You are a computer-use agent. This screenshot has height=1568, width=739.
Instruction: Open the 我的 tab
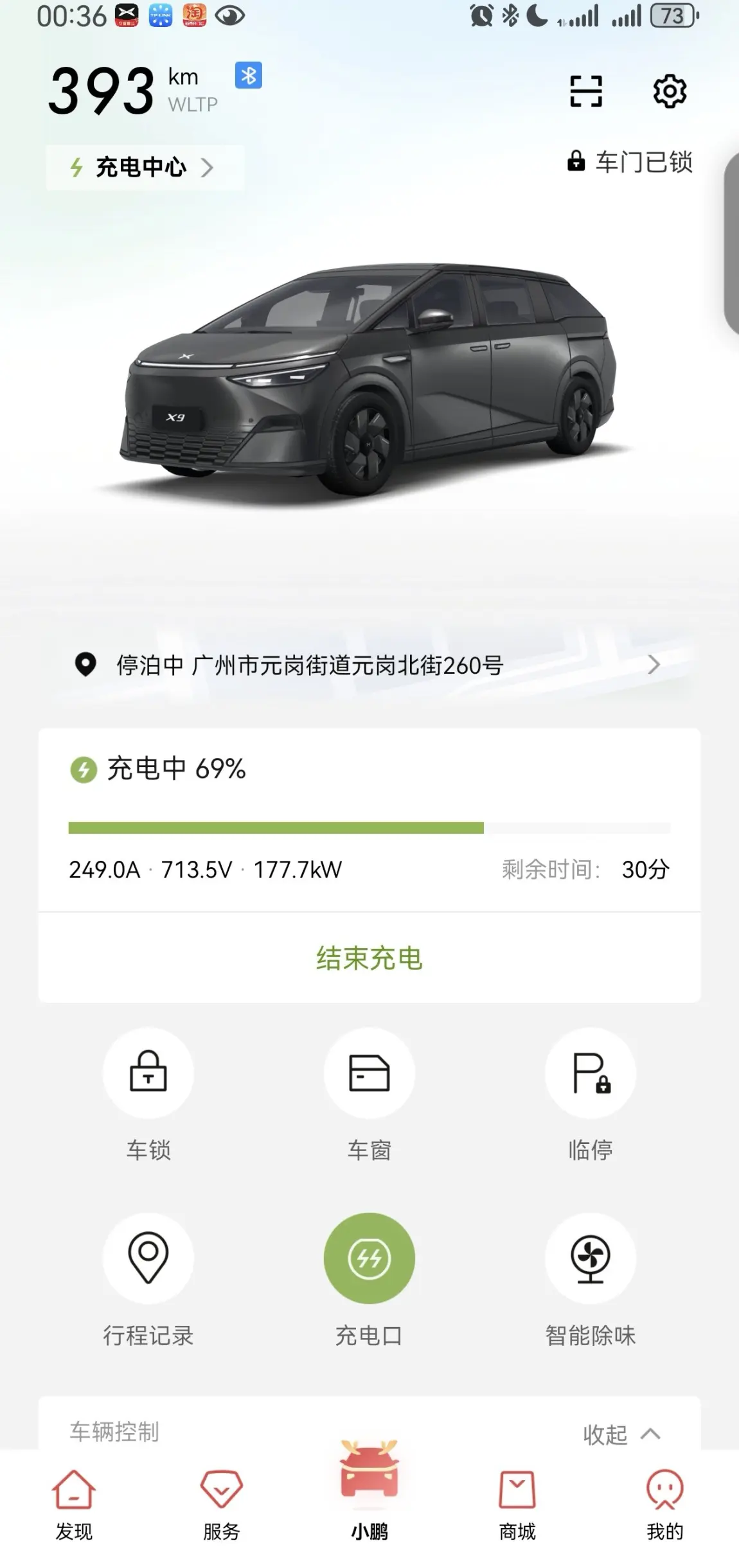664,1504
